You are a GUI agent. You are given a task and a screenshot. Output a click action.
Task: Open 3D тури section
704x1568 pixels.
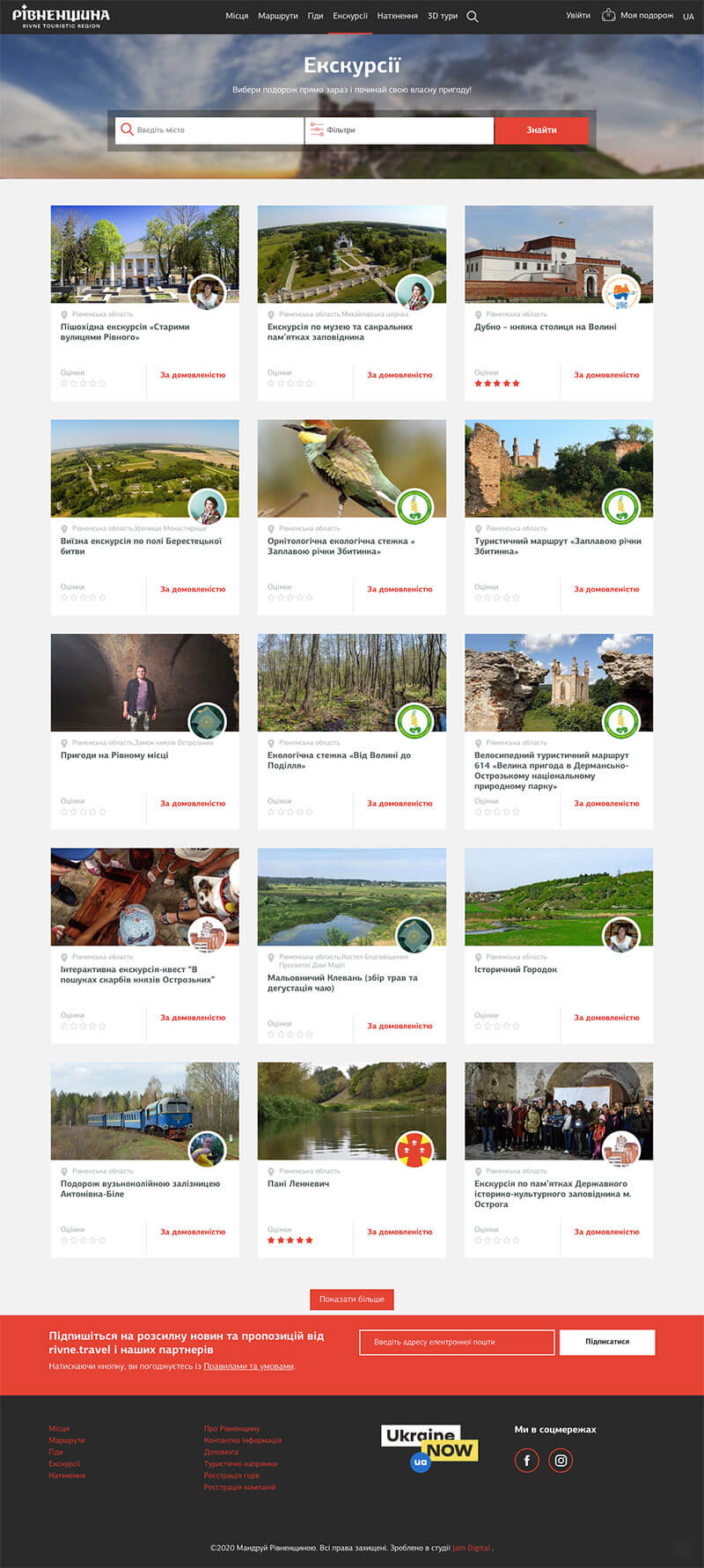pyautogui.click(x=442, y=16)
